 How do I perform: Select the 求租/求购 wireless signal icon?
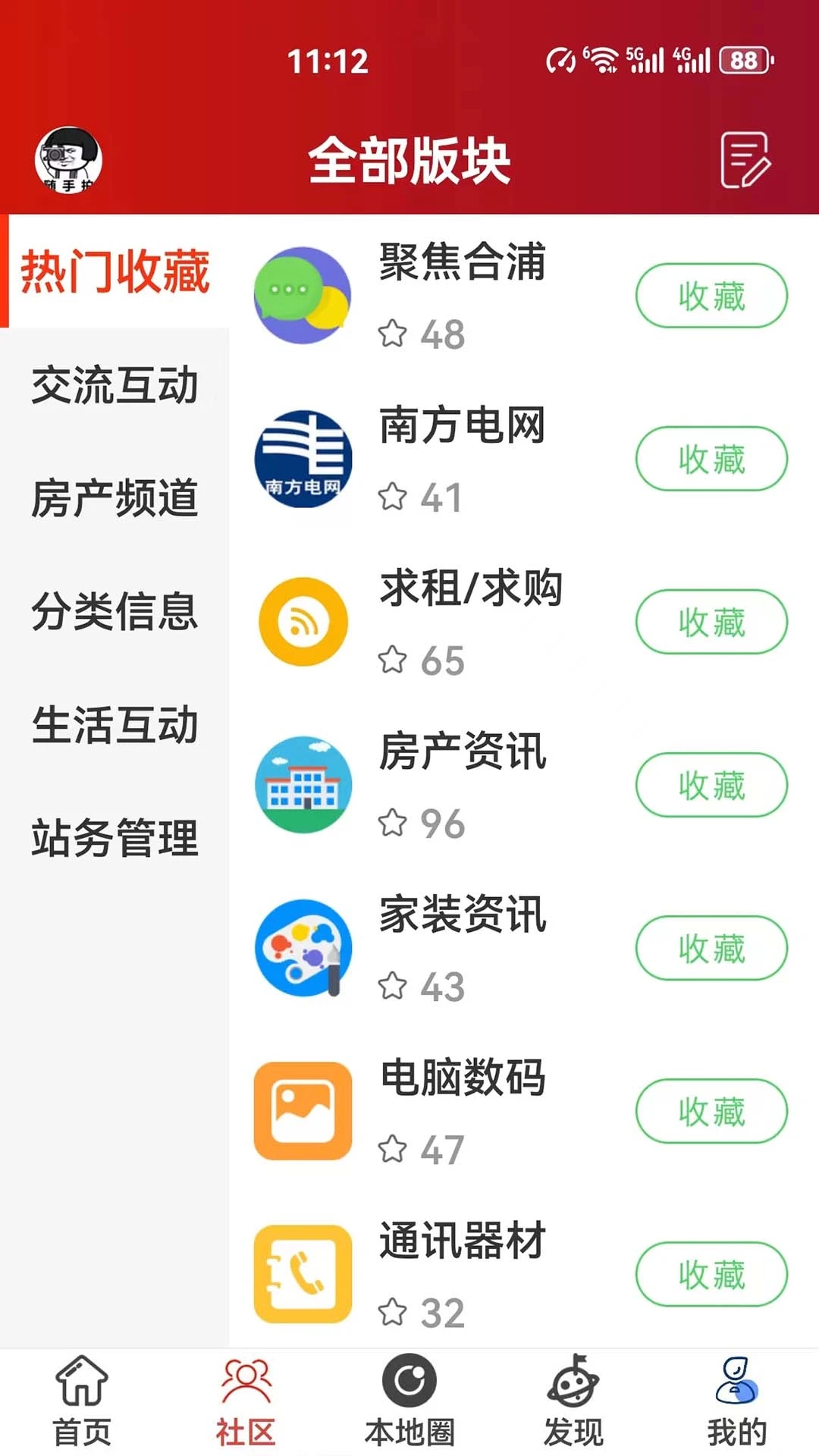tap(302, 620)
